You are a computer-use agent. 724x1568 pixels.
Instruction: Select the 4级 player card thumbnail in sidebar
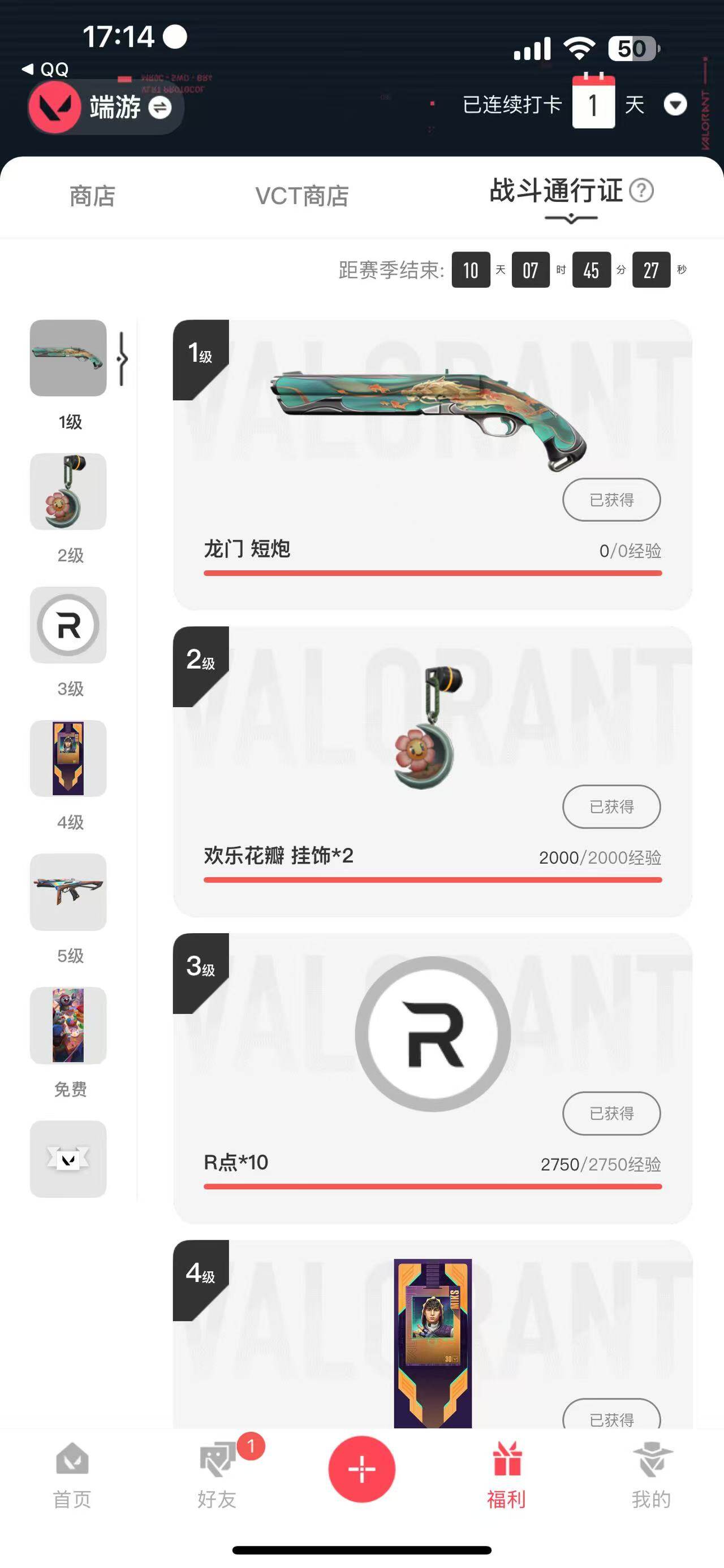coord(68,758)
